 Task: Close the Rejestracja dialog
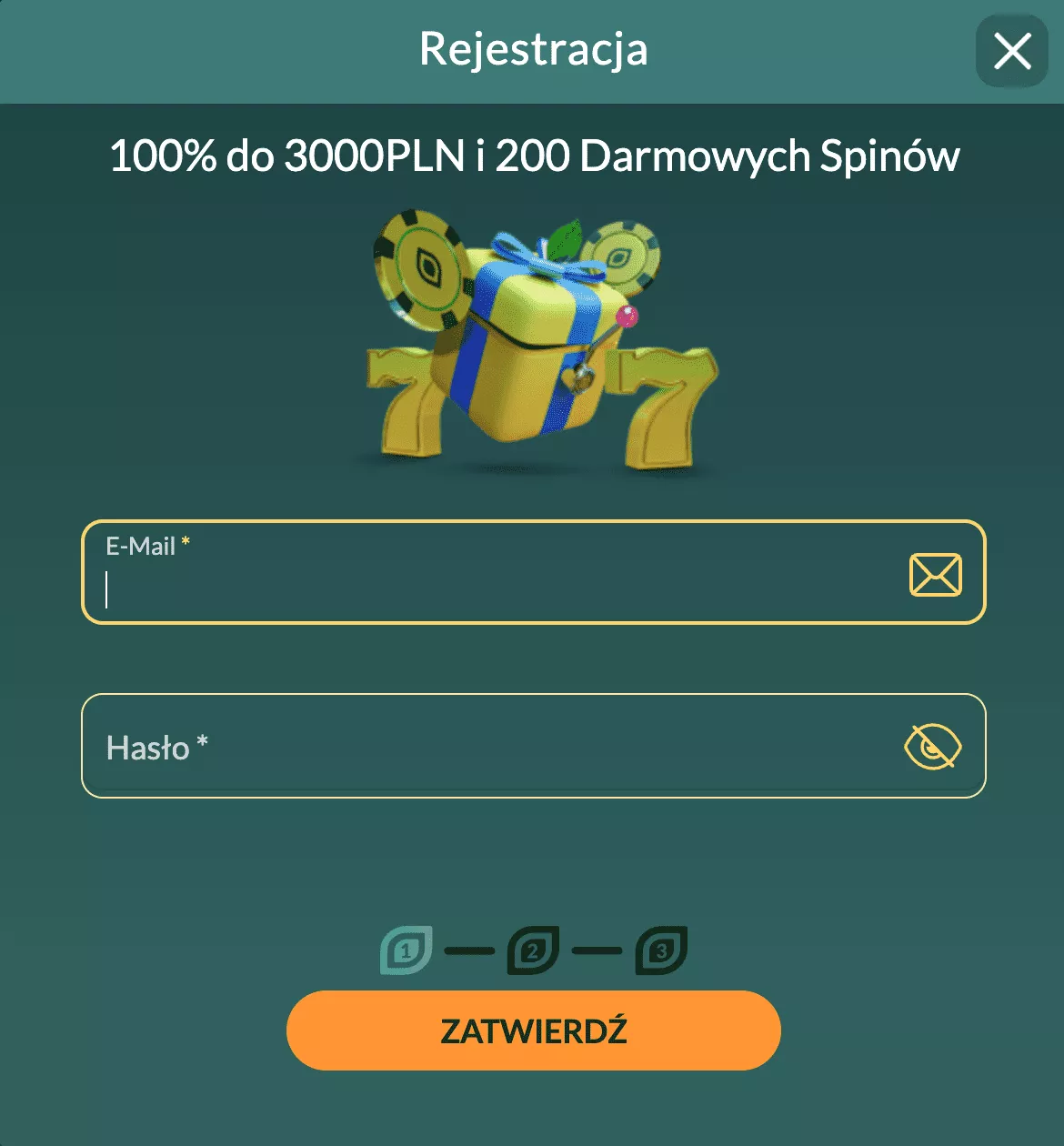click(1011, 51)
